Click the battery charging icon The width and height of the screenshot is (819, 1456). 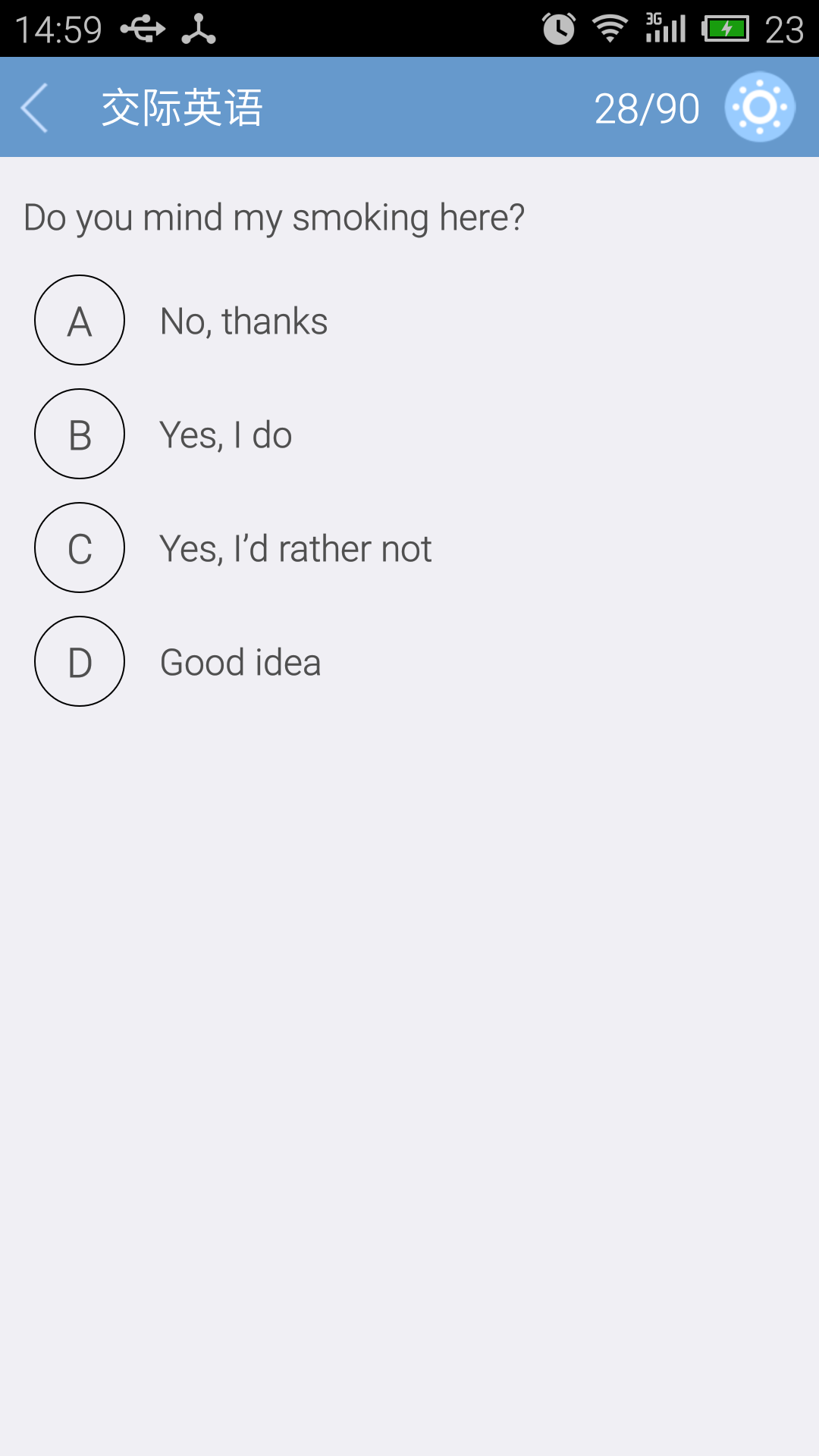click(x=723, y=29)
